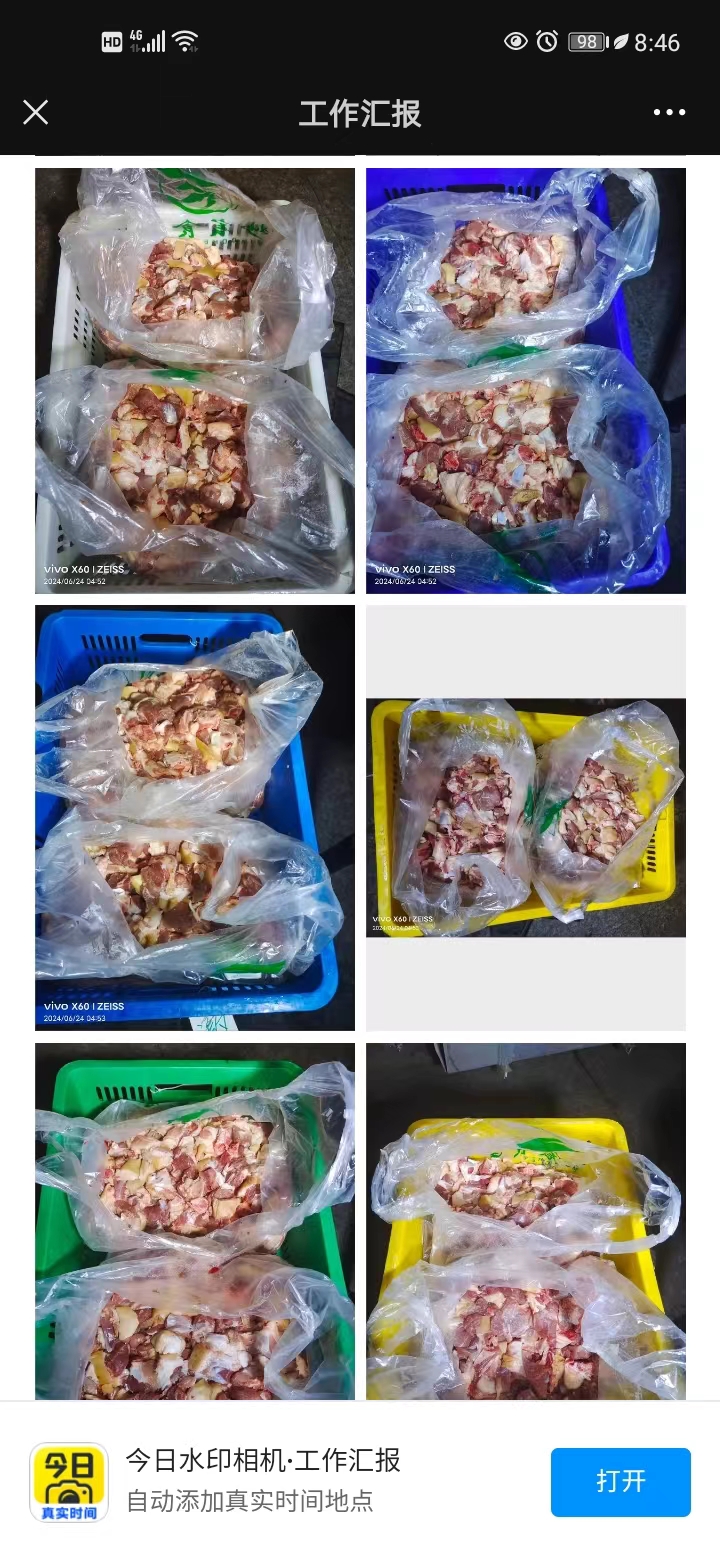View the second photo dated 2024/06/24 04:52
The width and height of the screenshot is (720, 1560).
(526, 380)
